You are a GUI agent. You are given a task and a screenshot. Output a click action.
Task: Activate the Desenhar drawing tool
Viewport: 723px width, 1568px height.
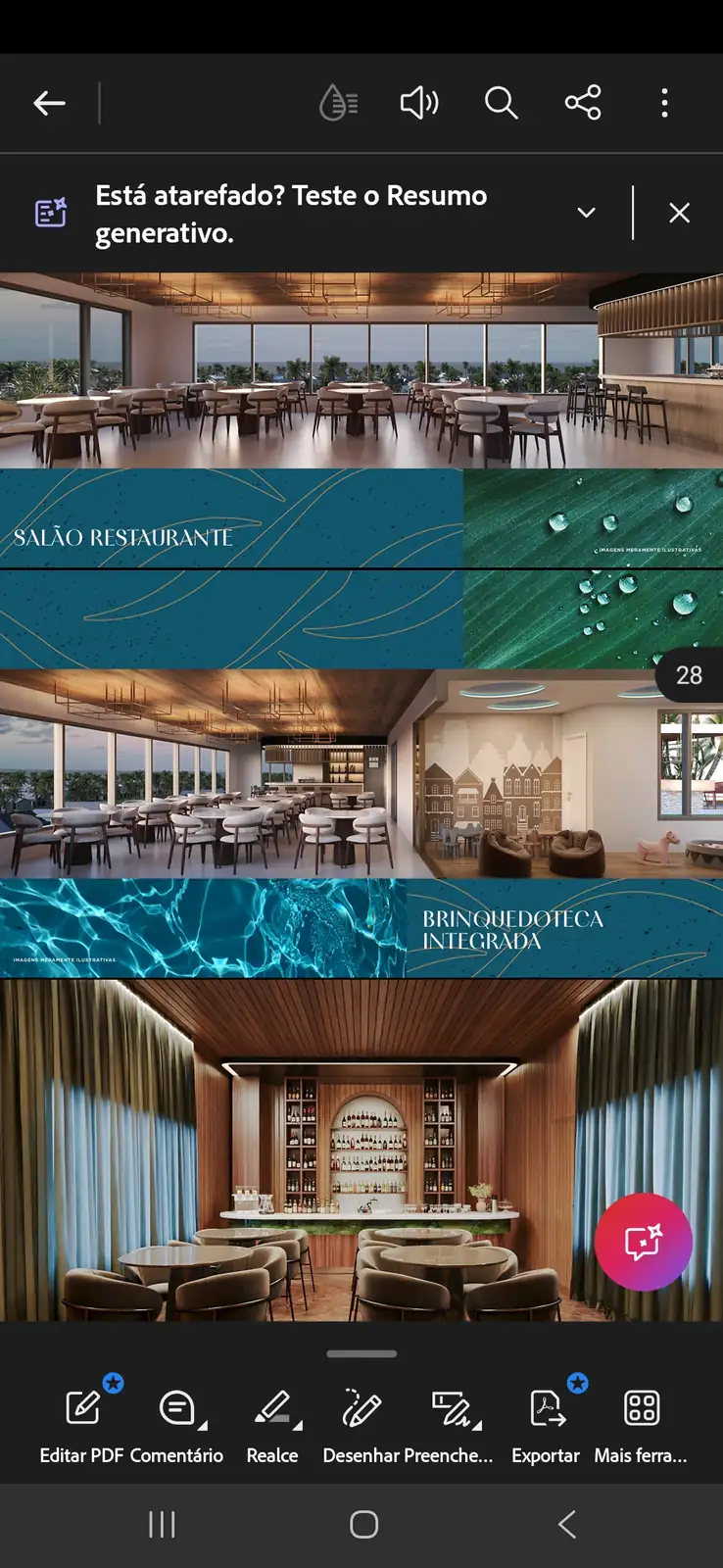361,1421
